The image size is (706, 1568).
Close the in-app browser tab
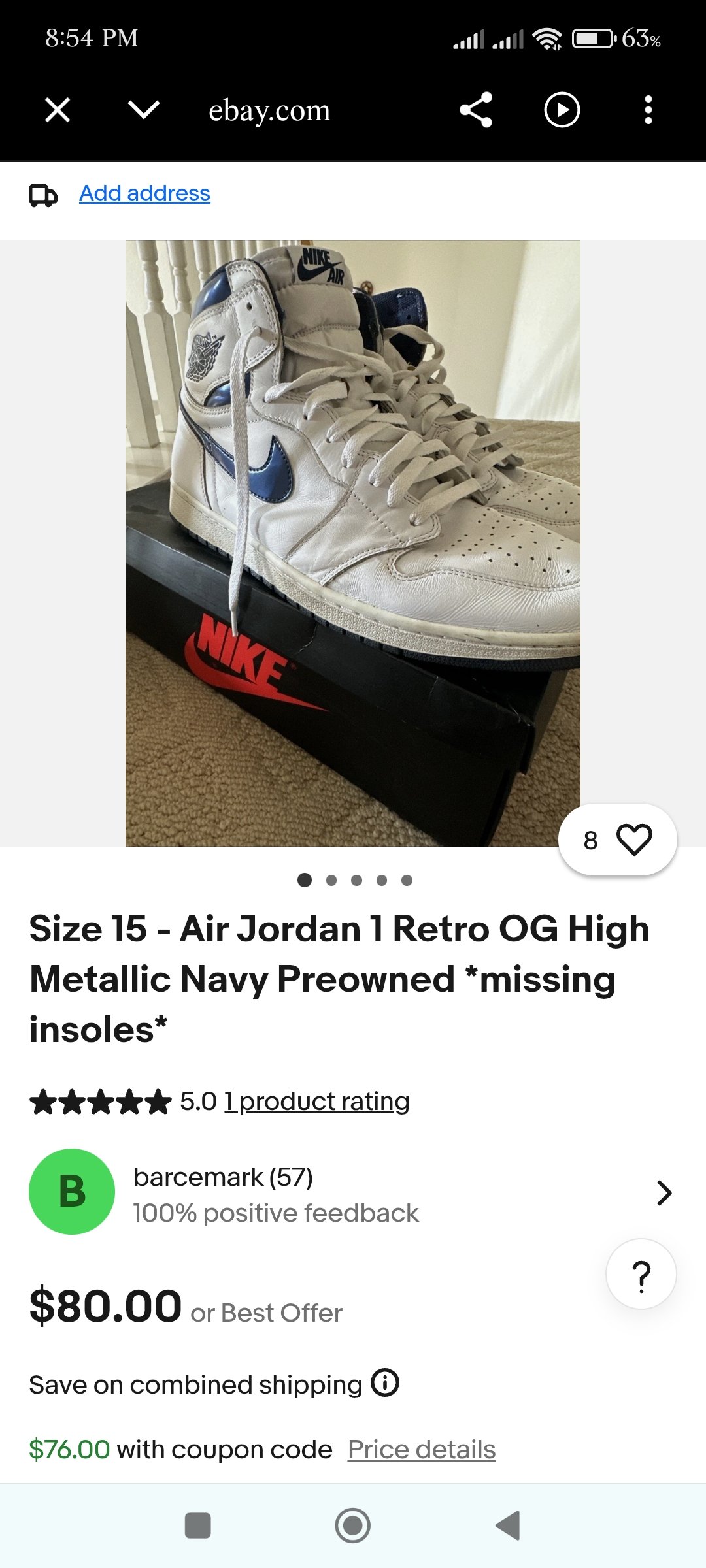pos(58,110)
